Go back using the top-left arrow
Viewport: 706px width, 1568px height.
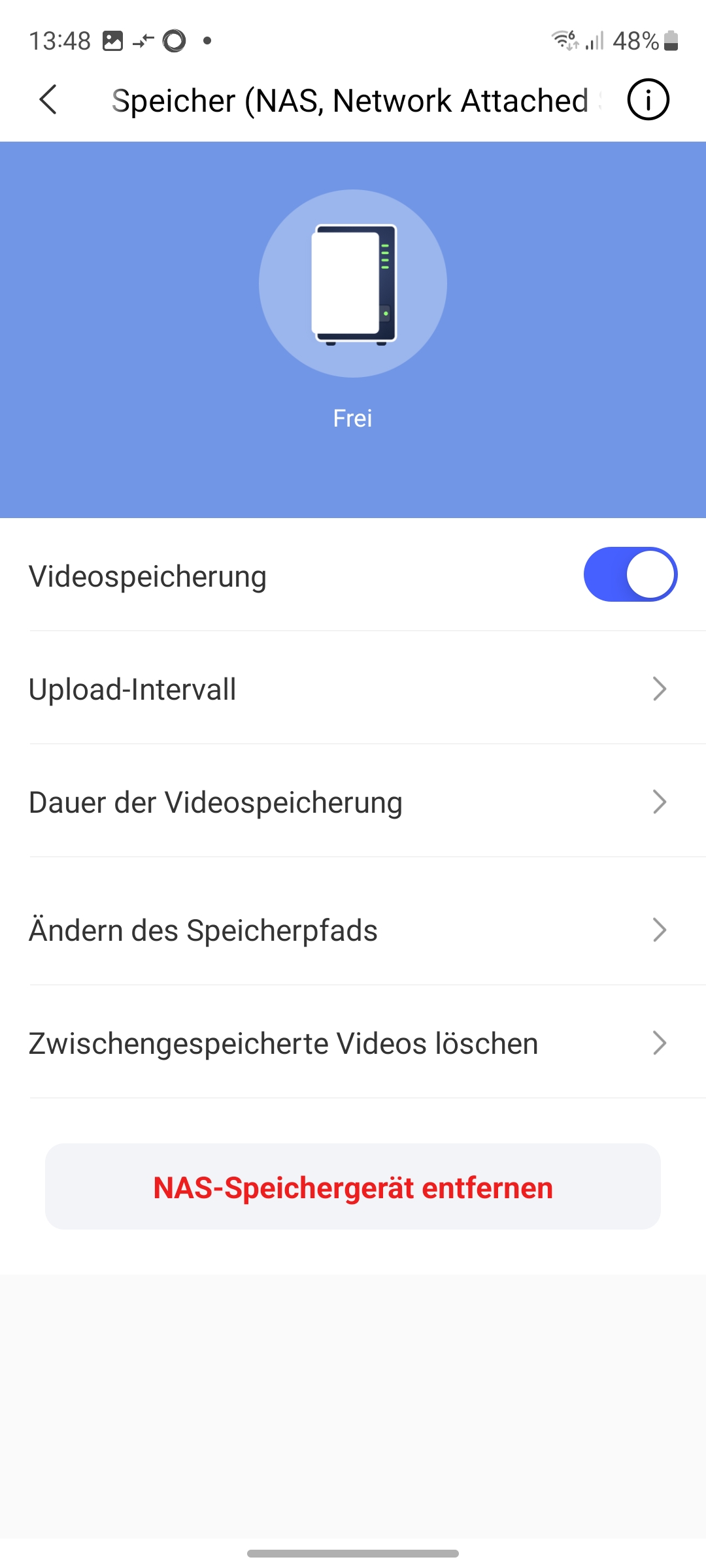coord(48,100)
